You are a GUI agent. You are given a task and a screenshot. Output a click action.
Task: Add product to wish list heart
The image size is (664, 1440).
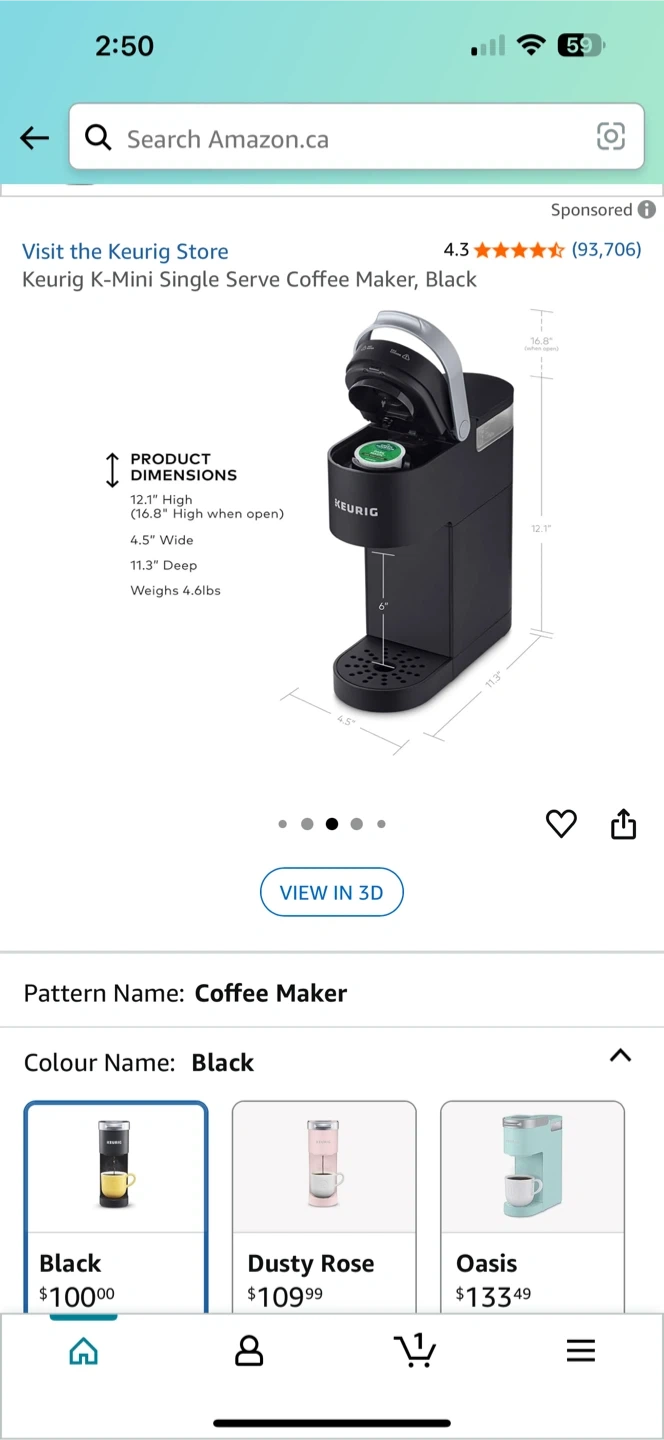point(561,824)
